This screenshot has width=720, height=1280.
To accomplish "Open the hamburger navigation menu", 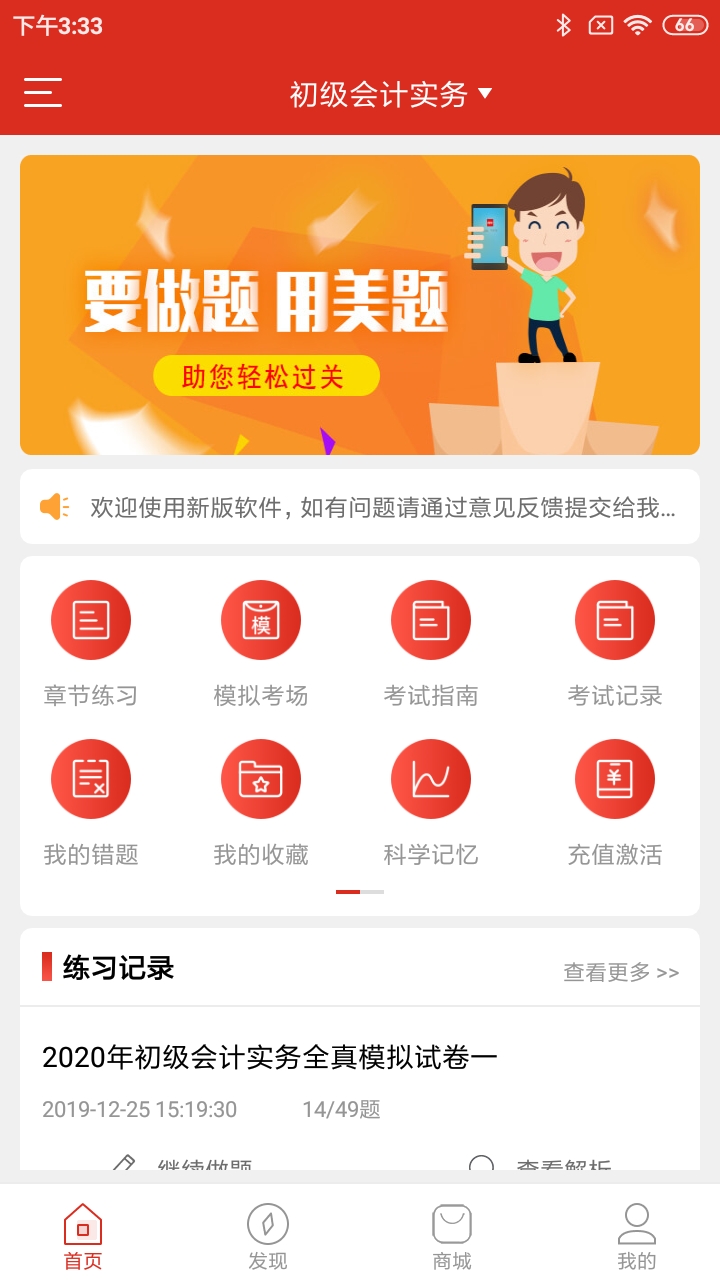I will click(x=42, y=93).
